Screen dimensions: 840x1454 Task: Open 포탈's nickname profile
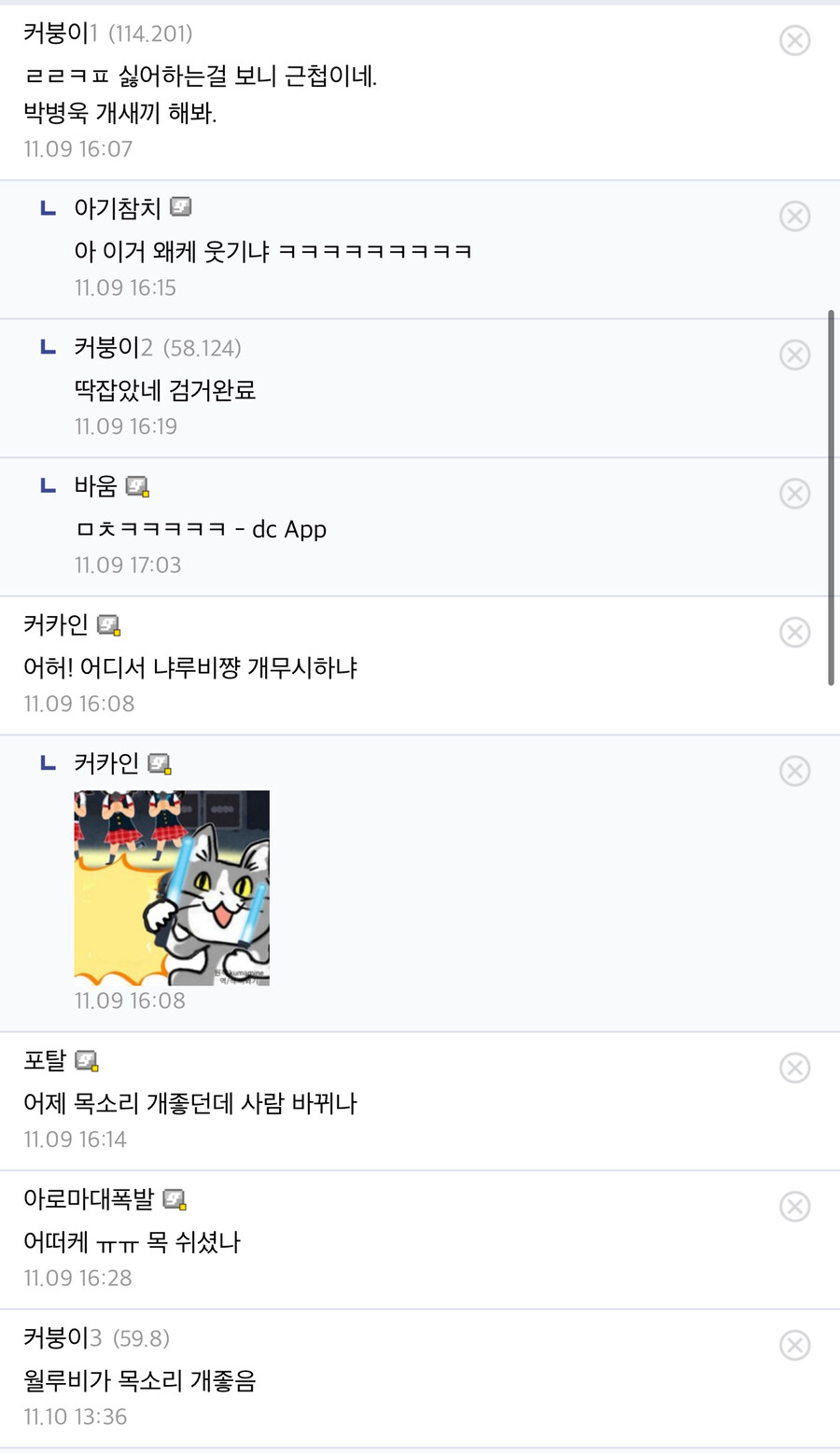click(46, 1060)
